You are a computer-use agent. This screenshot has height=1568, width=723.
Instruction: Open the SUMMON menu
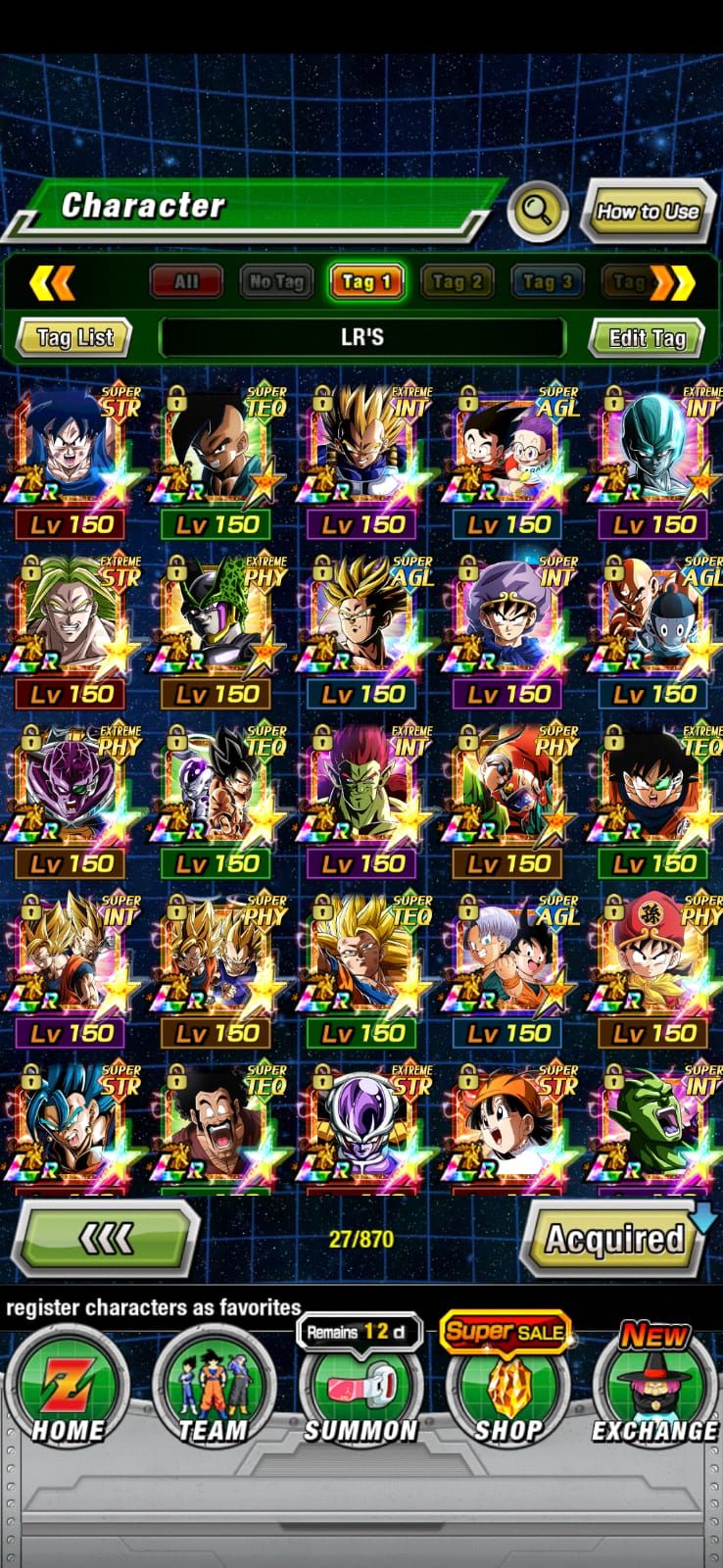click(x=361, y=1392)
